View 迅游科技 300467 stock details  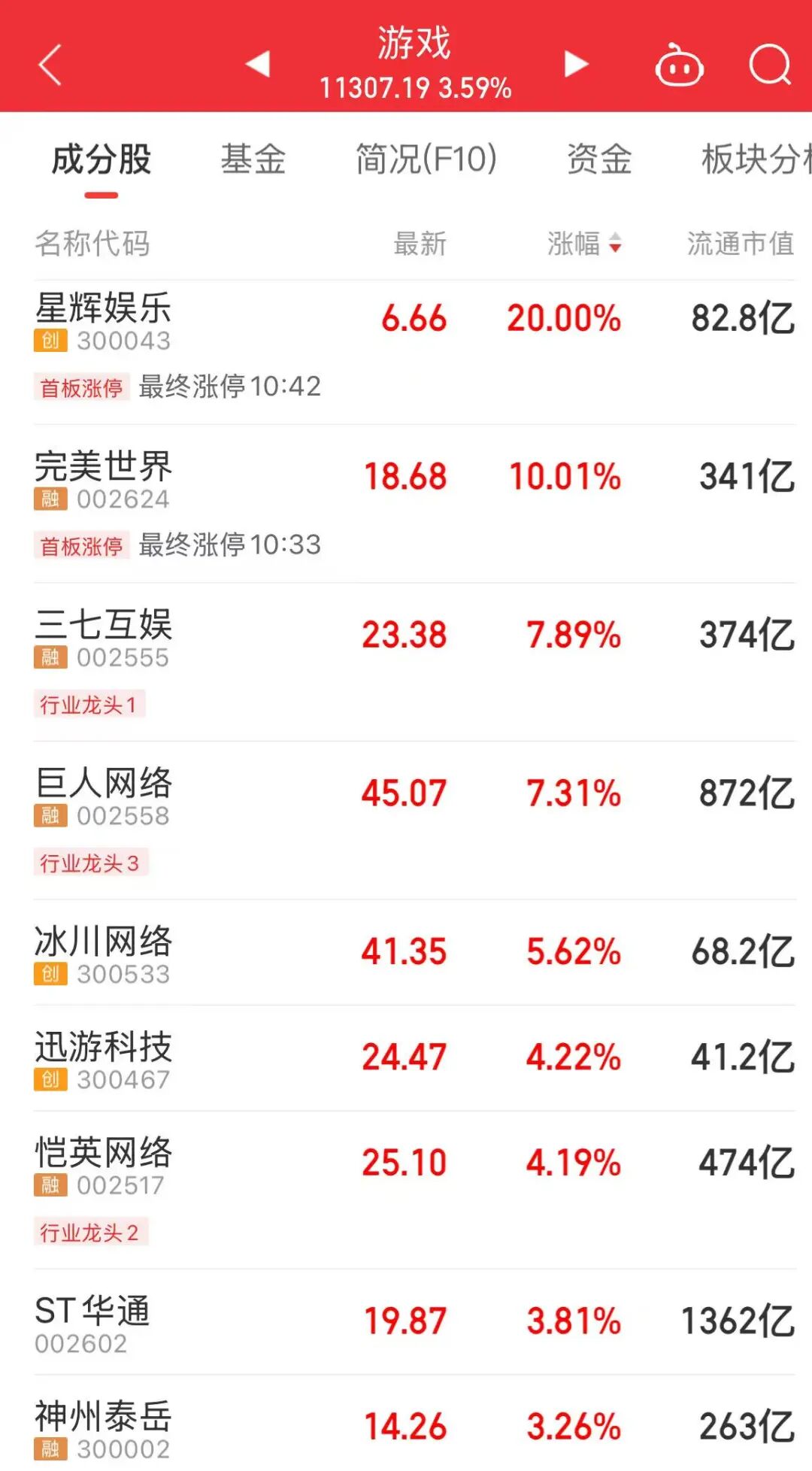point(415,1058)
